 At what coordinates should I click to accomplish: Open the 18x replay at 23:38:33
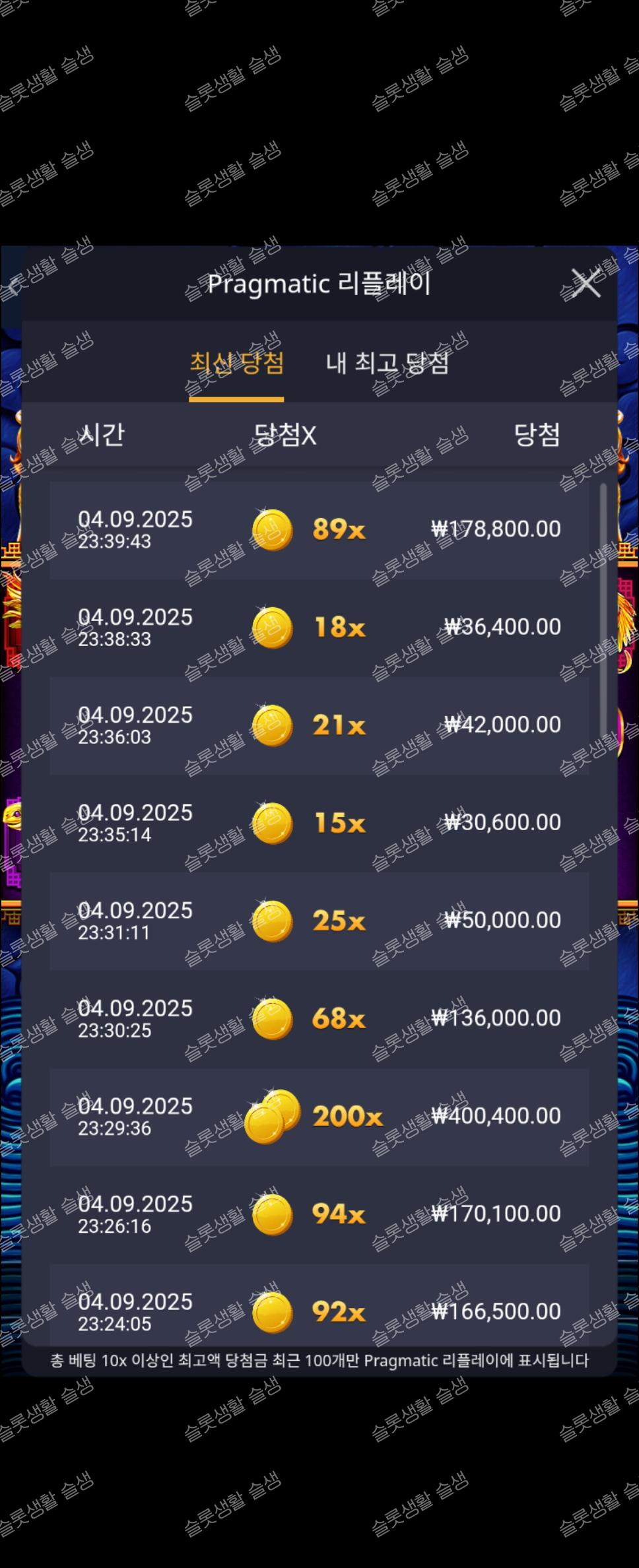click(x=319, y=628)
